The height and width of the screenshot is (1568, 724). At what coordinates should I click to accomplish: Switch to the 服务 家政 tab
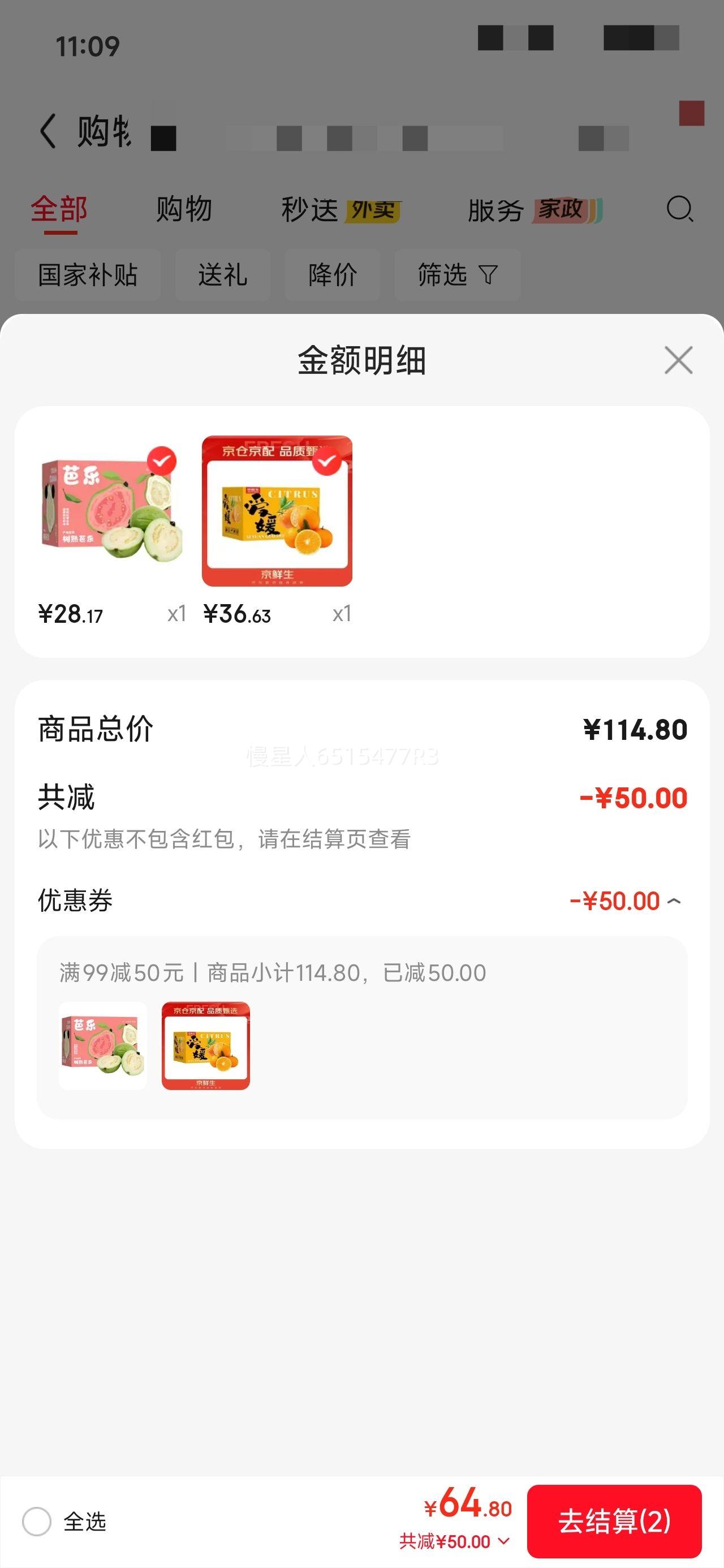click(535, 210)
